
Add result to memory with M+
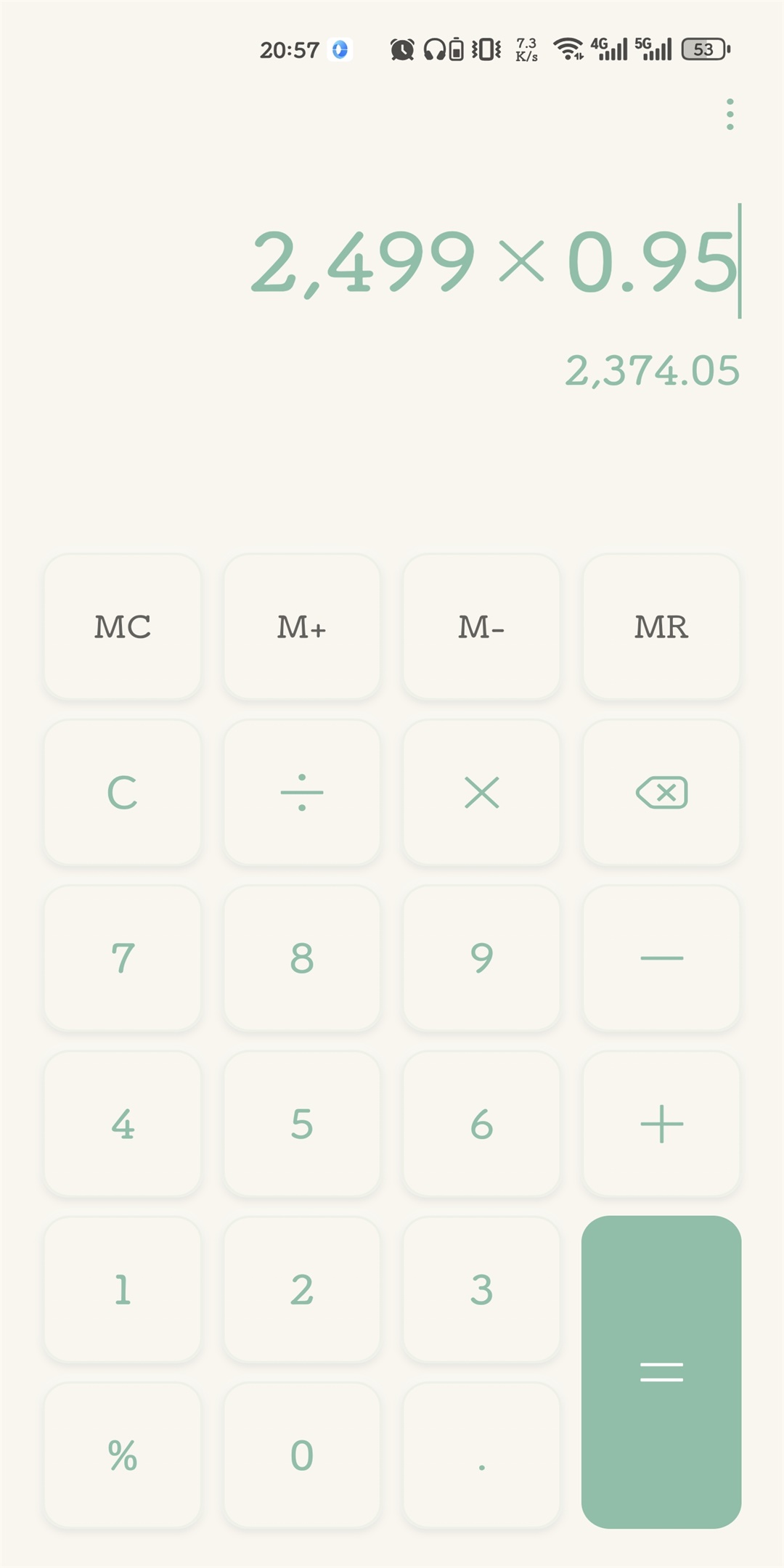pyautogui.click(x=302, y=626)
